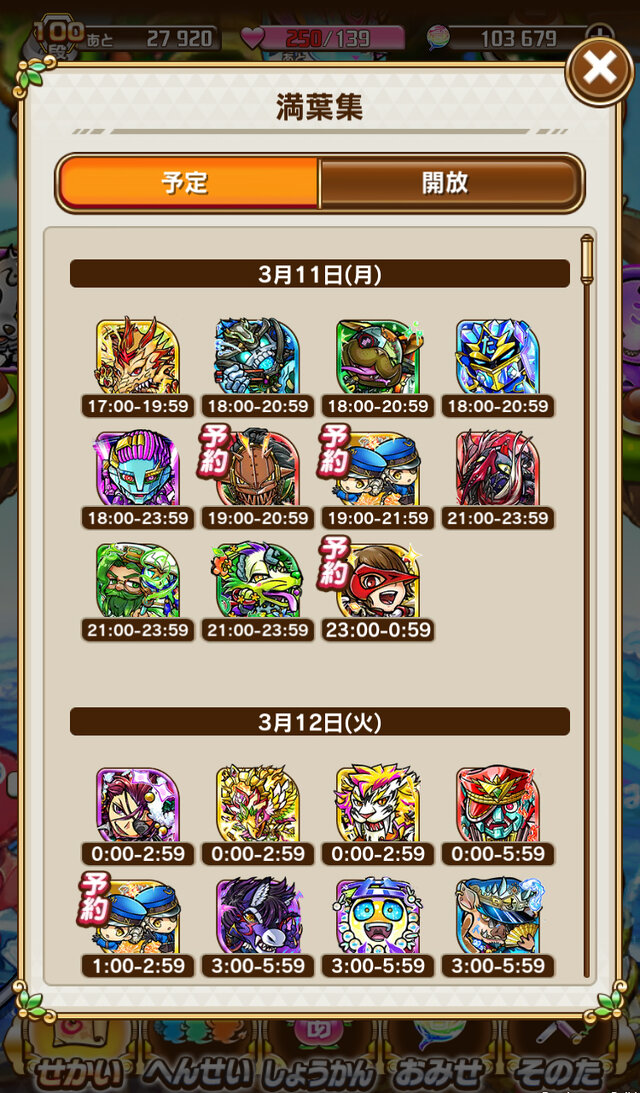This screenshot has width=640, height=1093.
Task: Close the 満葉集 dialog
Action: click(599, 68)
